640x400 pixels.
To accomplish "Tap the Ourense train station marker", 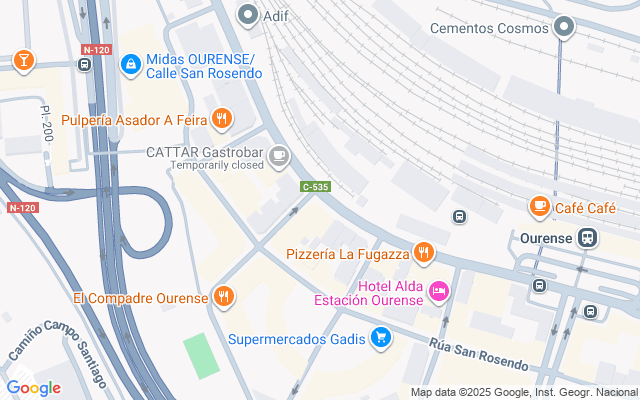I will pos(589,239).
